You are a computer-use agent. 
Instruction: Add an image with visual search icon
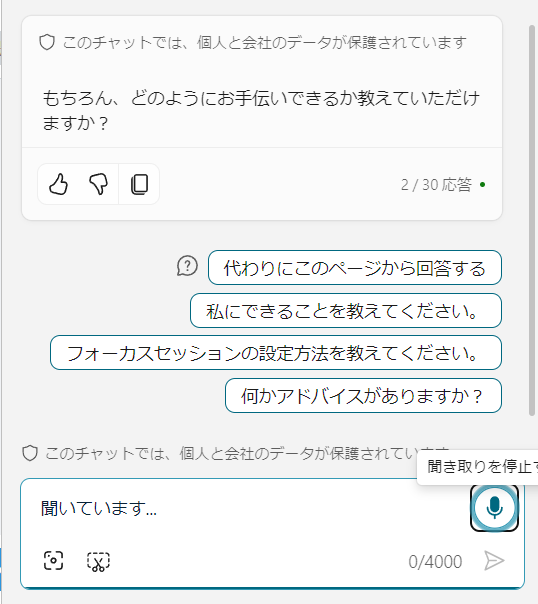53,560
